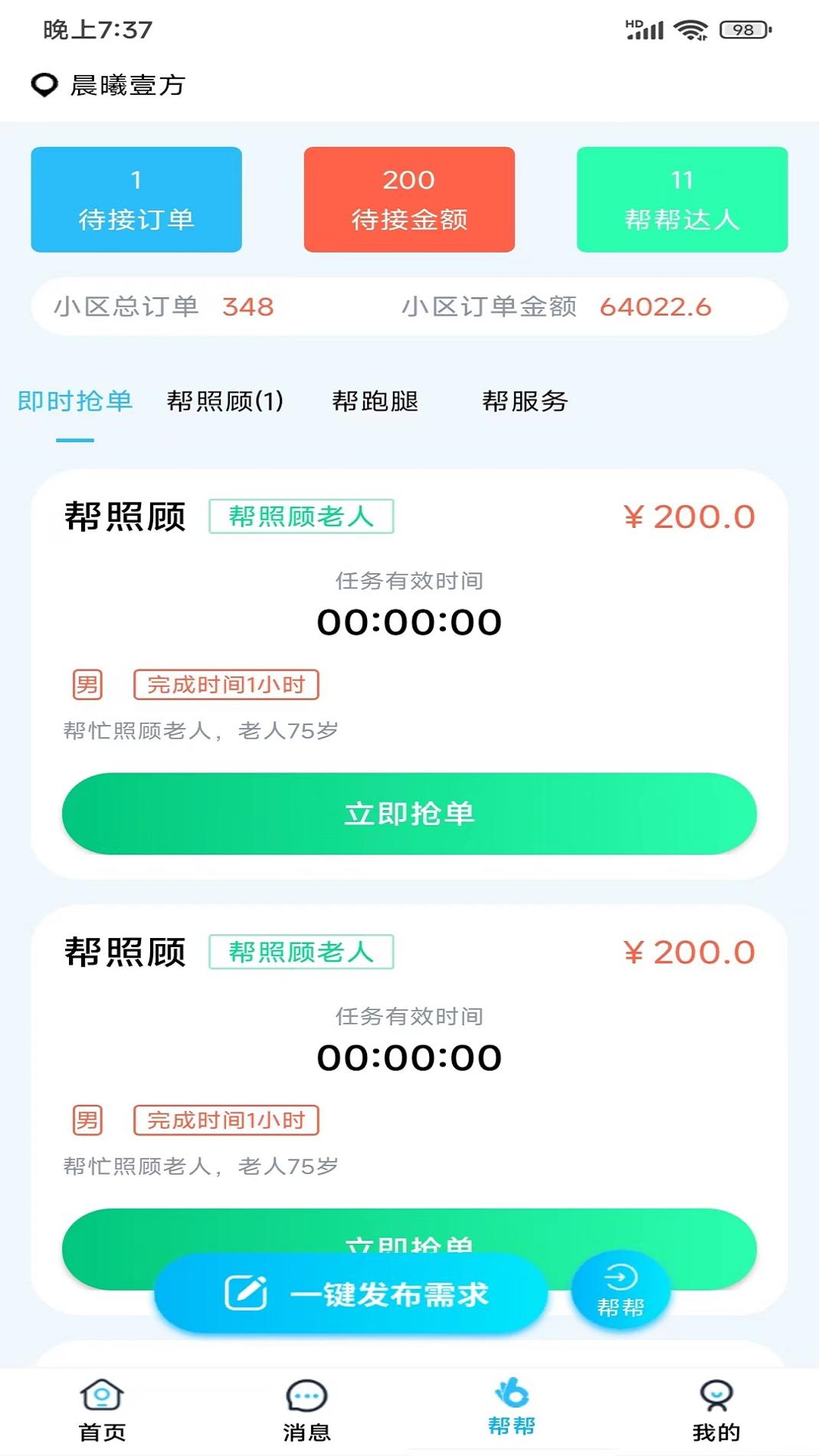Tap the 男 gender tag on first order
The width and height of the screenshot is (819, 1456).
pos(87,684)
